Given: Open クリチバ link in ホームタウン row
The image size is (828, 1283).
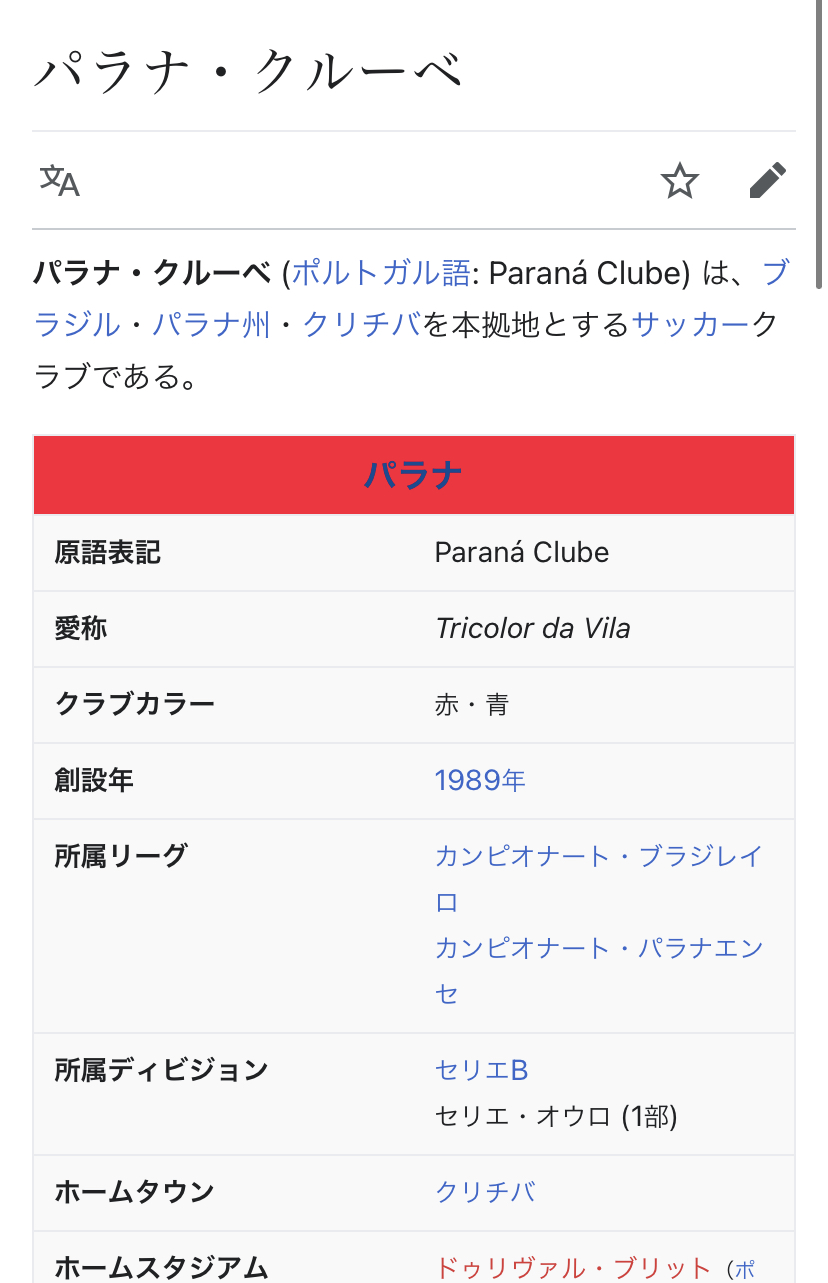Looking at the screenshot, I should tap(485, 1192).
